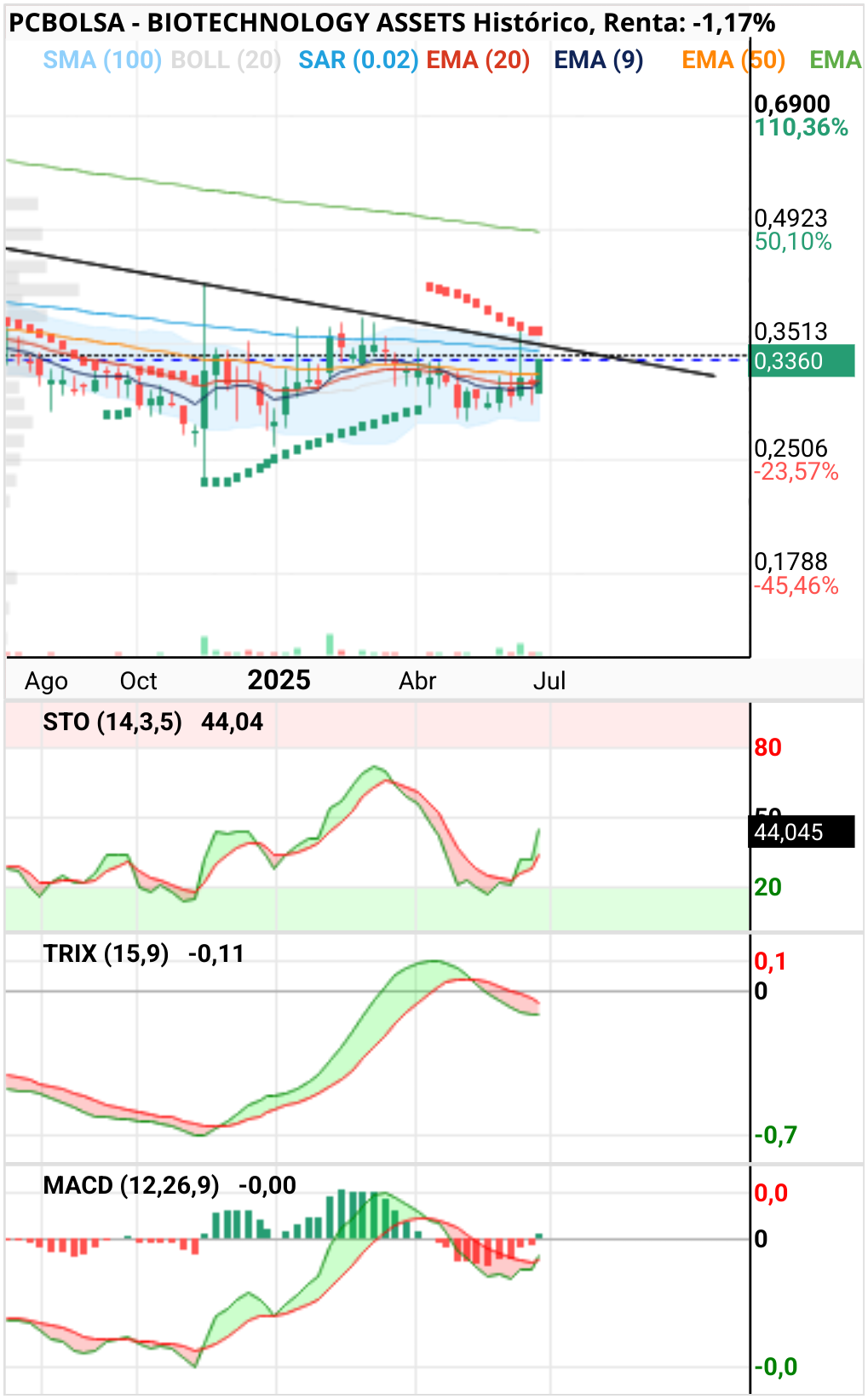This screenshot has height=1399, width=868.
Task: Toggle the SMA (100) indicator legend
Action: click(x=102, y=60)
